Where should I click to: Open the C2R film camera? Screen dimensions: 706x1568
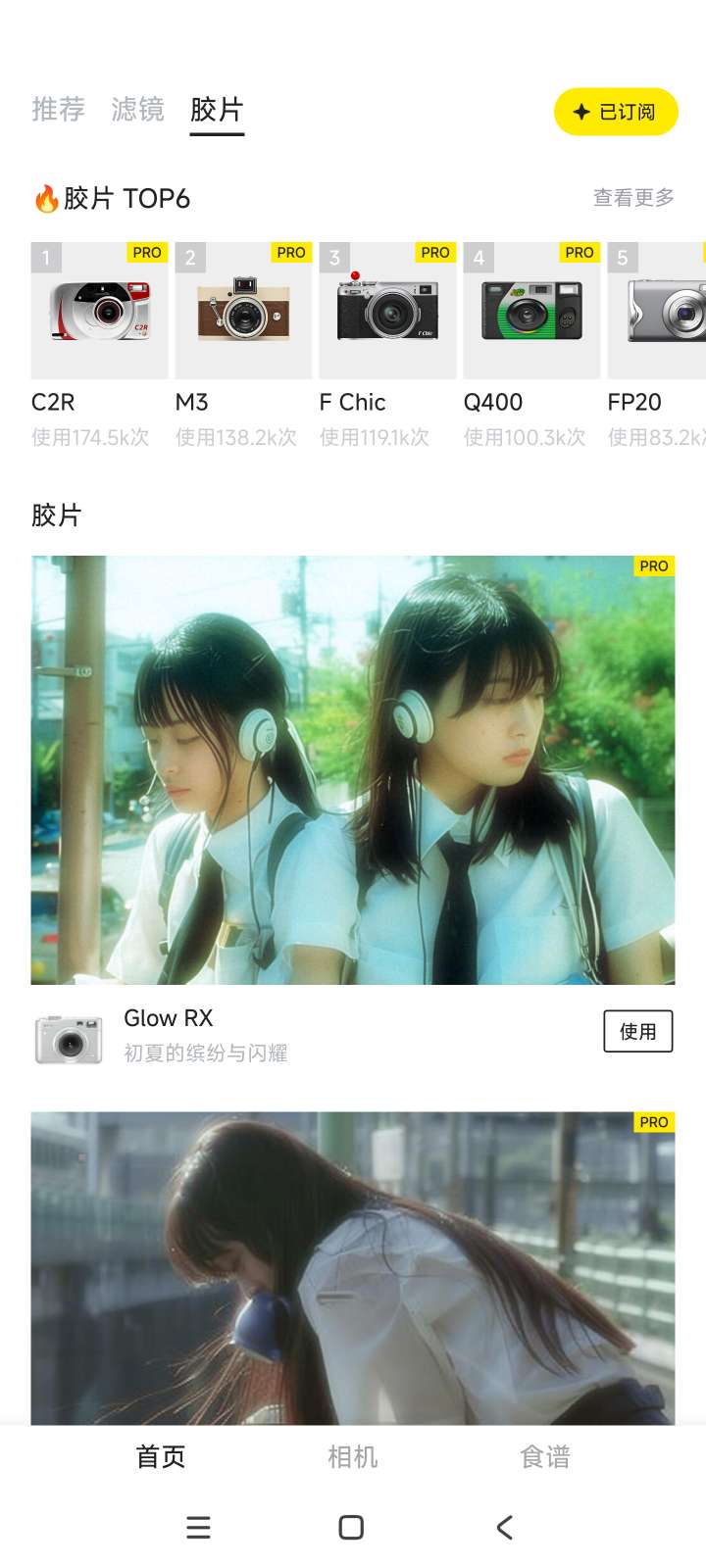point(99,312)
